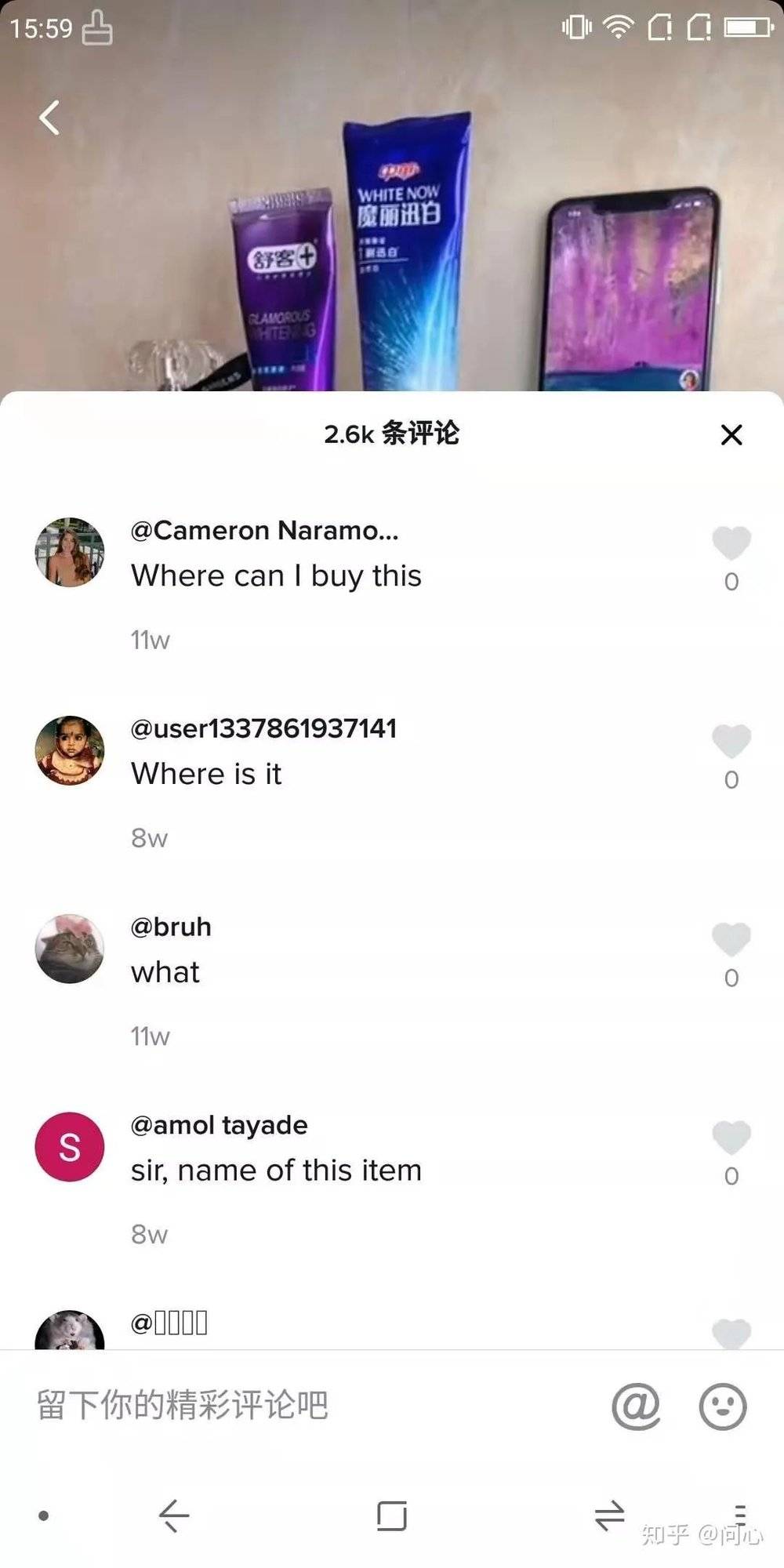Open Cameron Naramo's profile picture
The height and width of the screenshot is (1568, 784).
tap(70, 552)
